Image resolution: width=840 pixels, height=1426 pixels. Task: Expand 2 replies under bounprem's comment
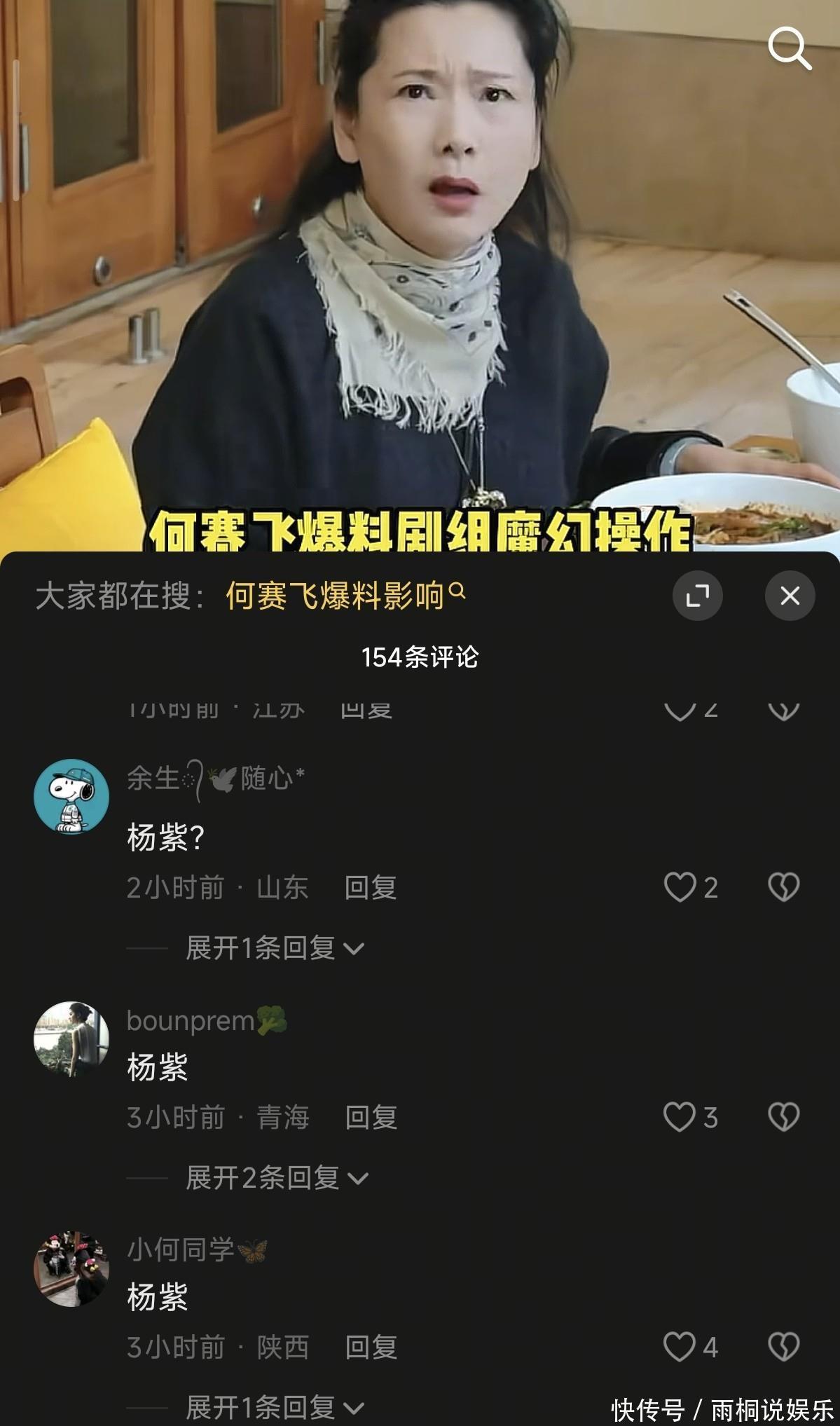click(x=276, y=1178)
